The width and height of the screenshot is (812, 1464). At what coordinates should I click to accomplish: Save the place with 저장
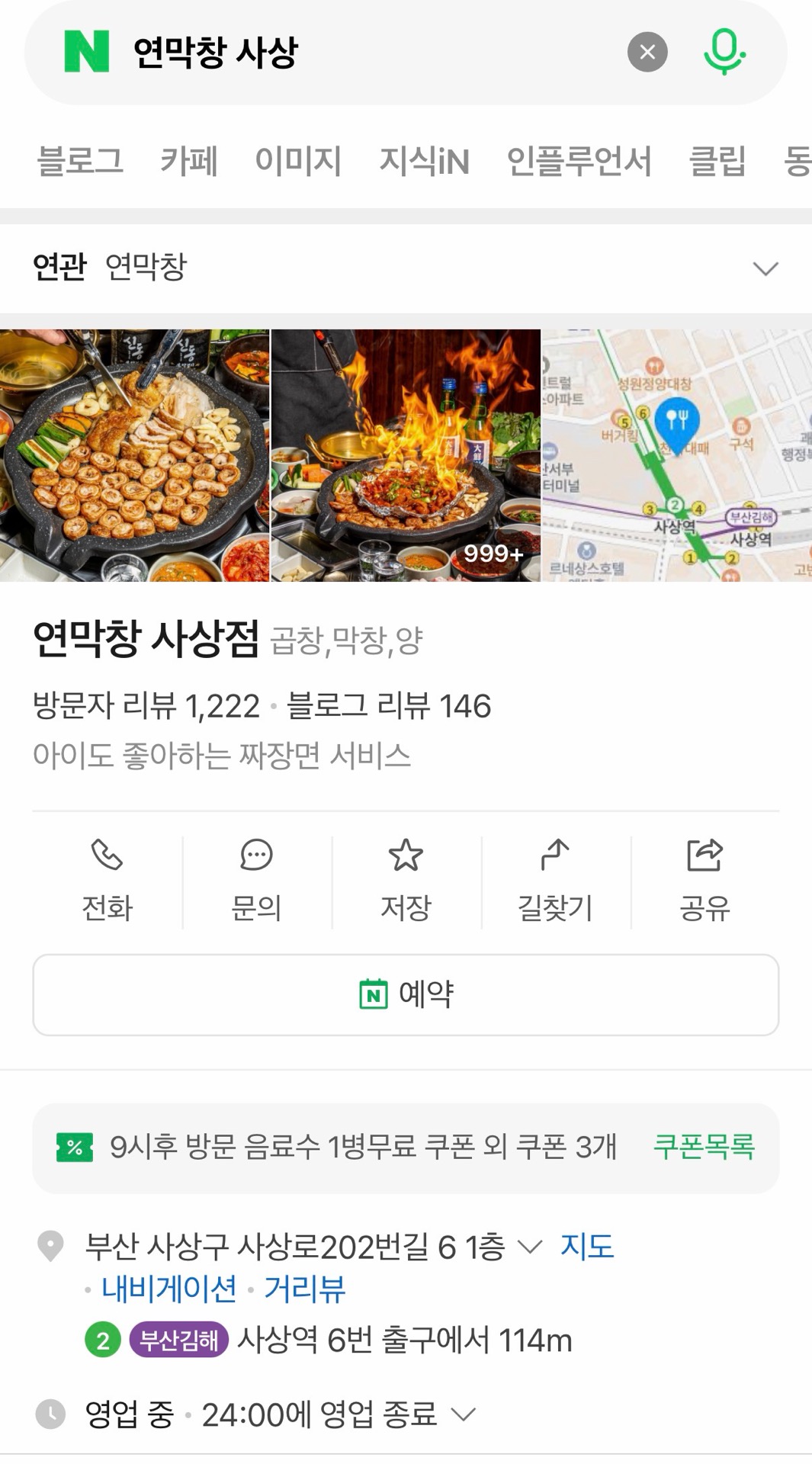406,880
